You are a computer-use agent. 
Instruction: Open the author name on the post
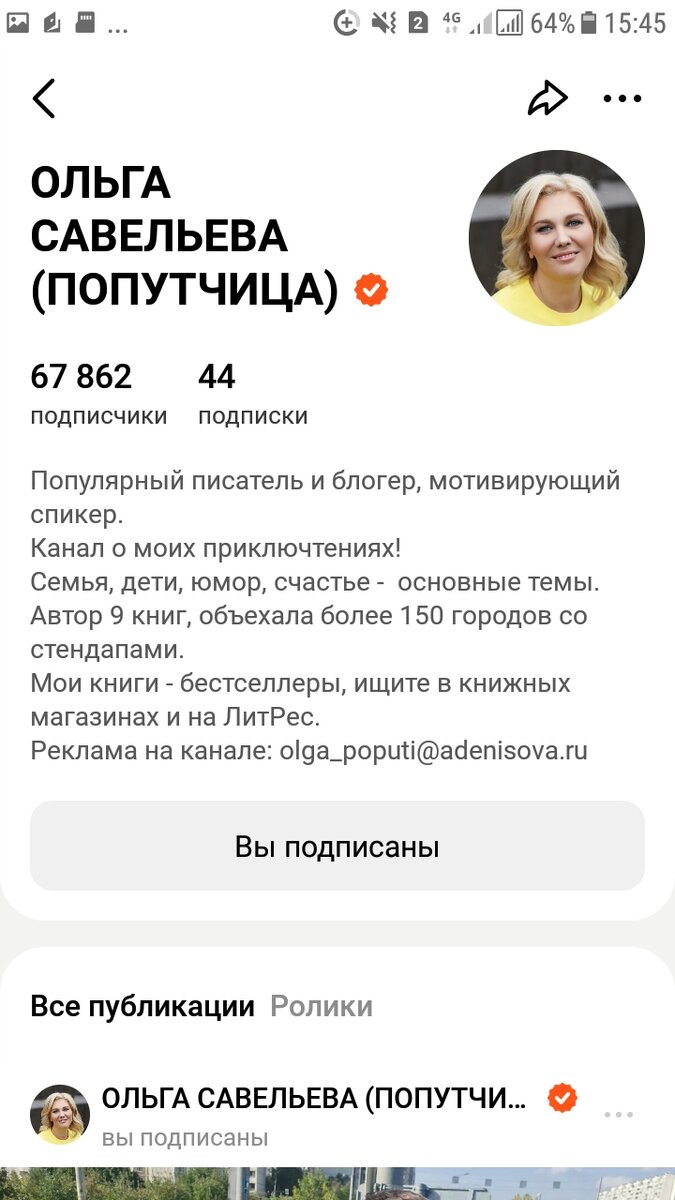tap(314, 1099)
